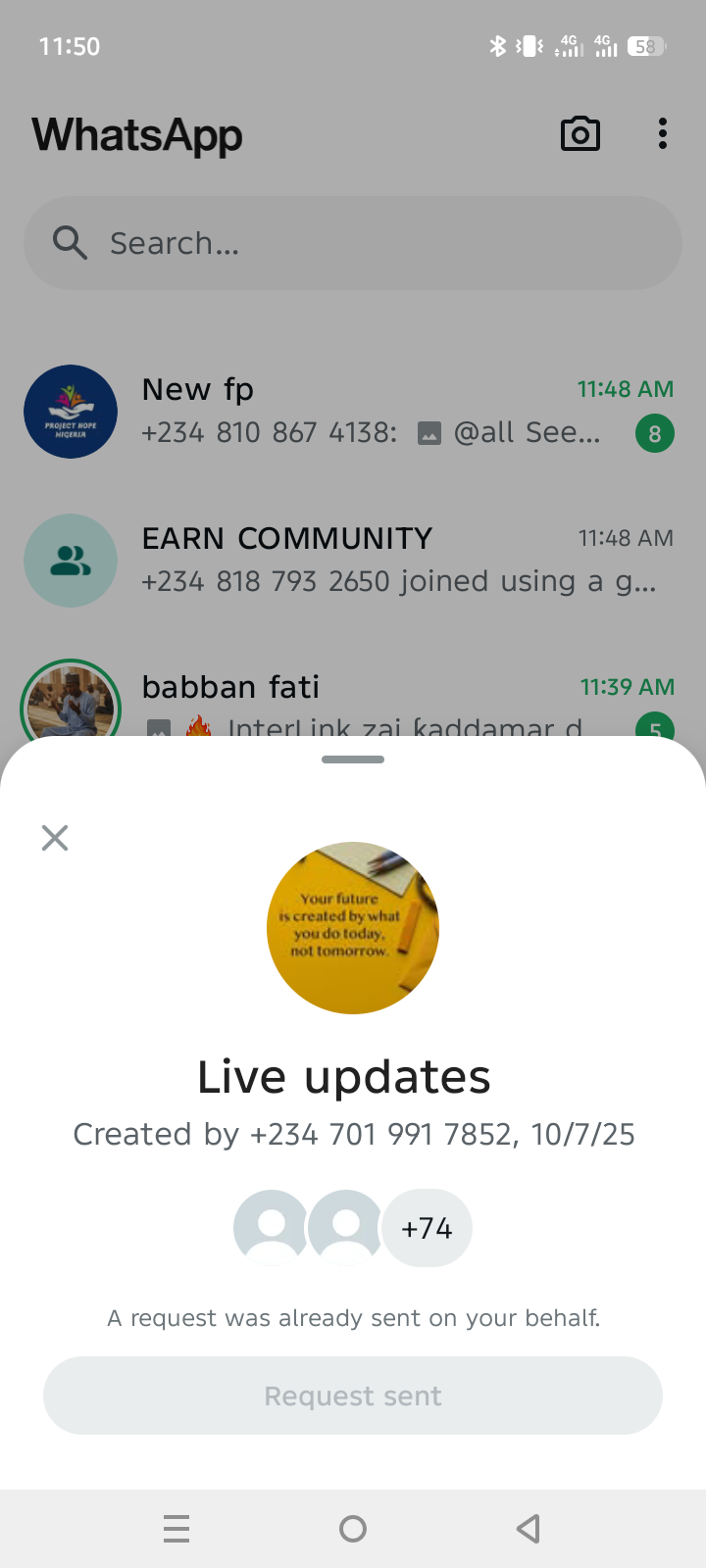
Task: Open the camera icon in the header
Action: coord(580,134)
